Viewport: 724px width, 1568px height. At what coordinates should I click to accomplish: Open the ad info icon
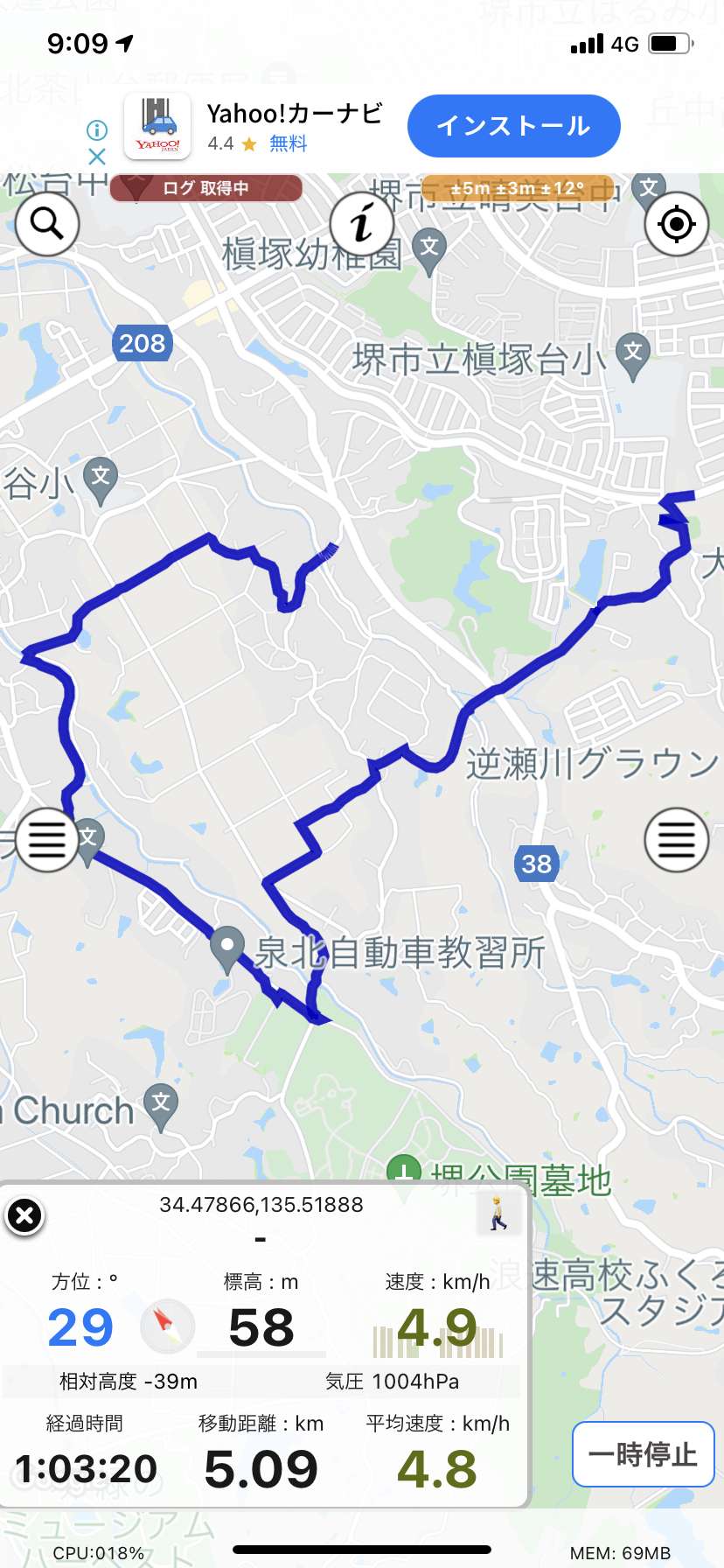coord(97,130)
